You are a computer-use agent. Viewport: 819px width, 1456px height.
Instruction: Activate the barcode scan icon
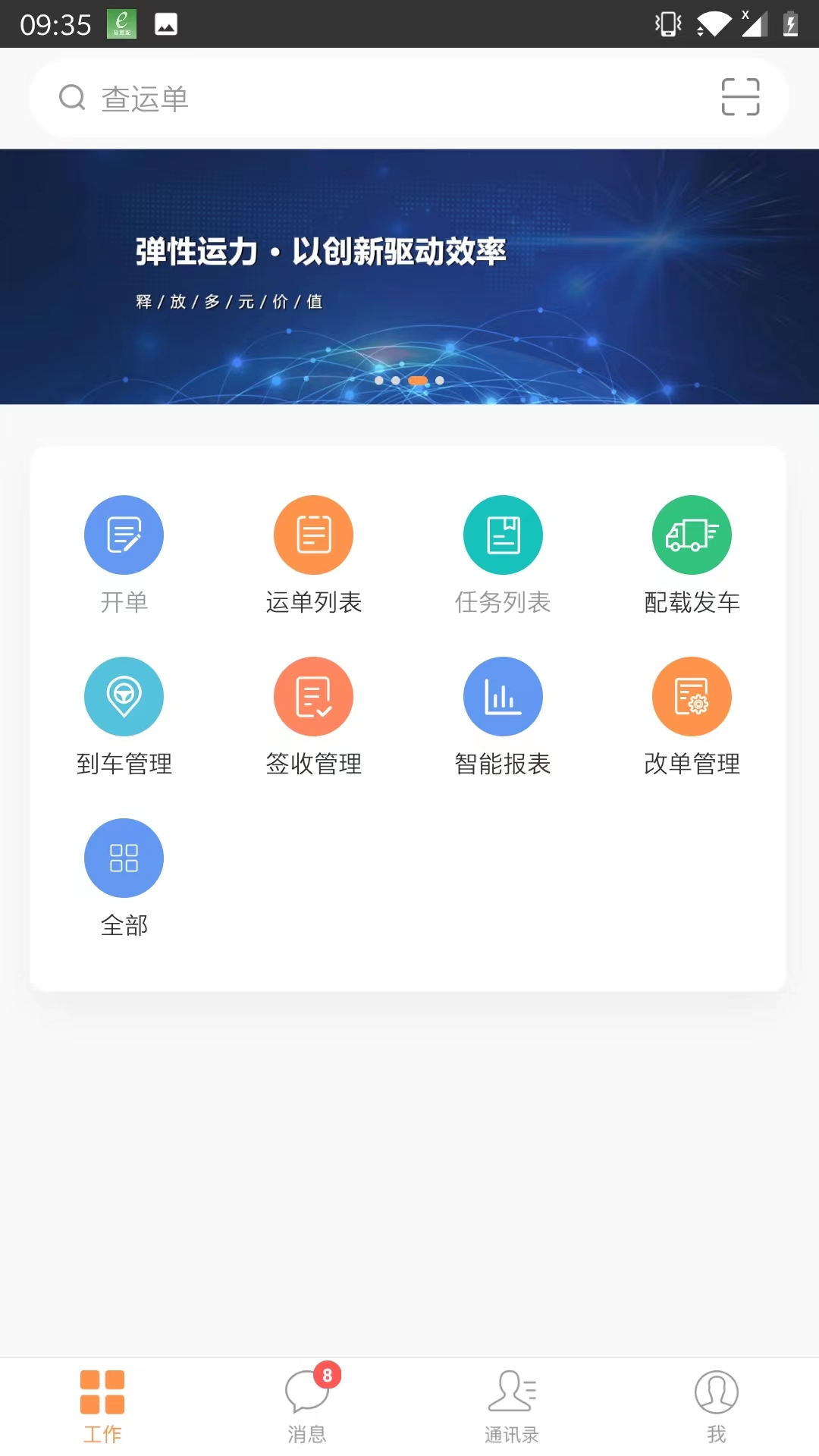[739, 97]
